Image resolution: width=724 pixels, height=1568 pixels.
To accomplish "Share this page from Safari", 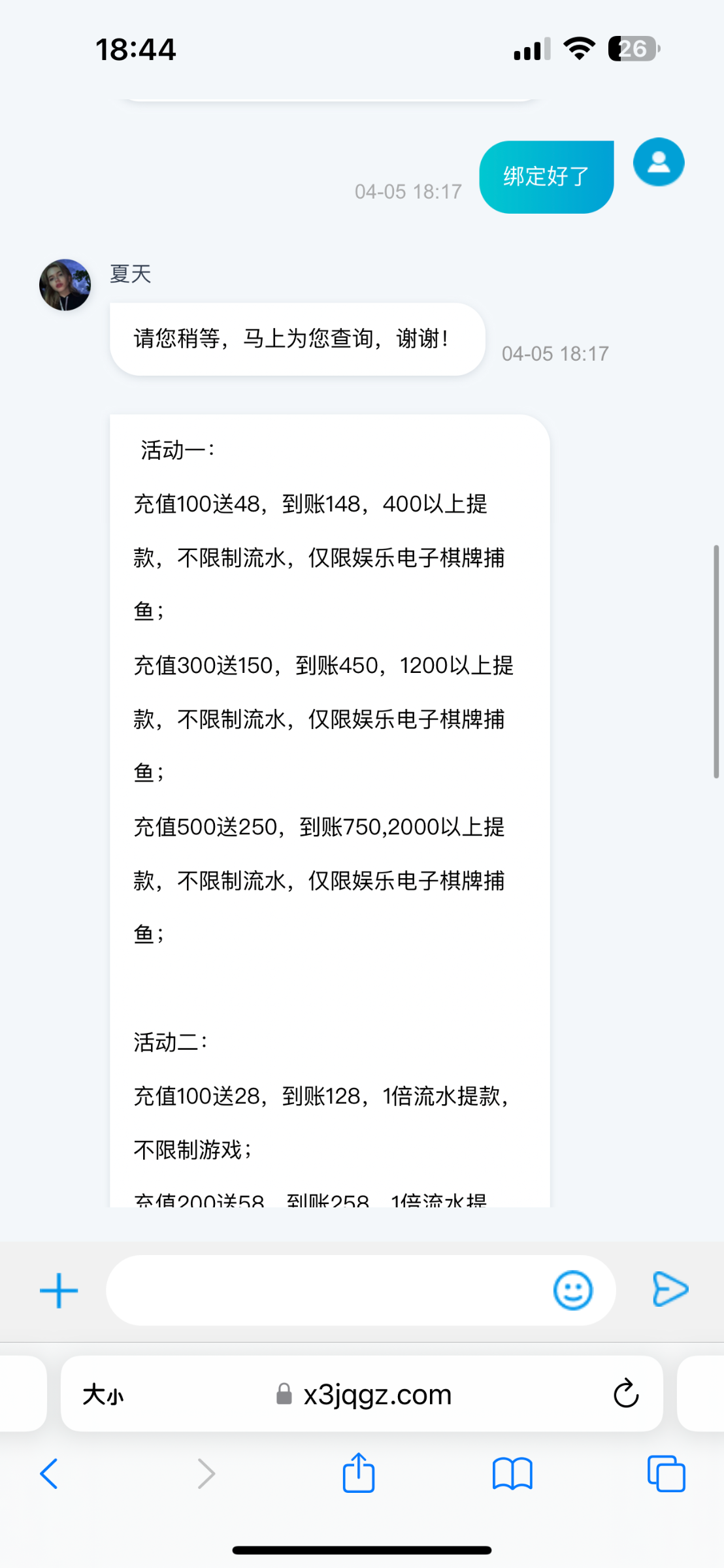I will [359, 1473].
